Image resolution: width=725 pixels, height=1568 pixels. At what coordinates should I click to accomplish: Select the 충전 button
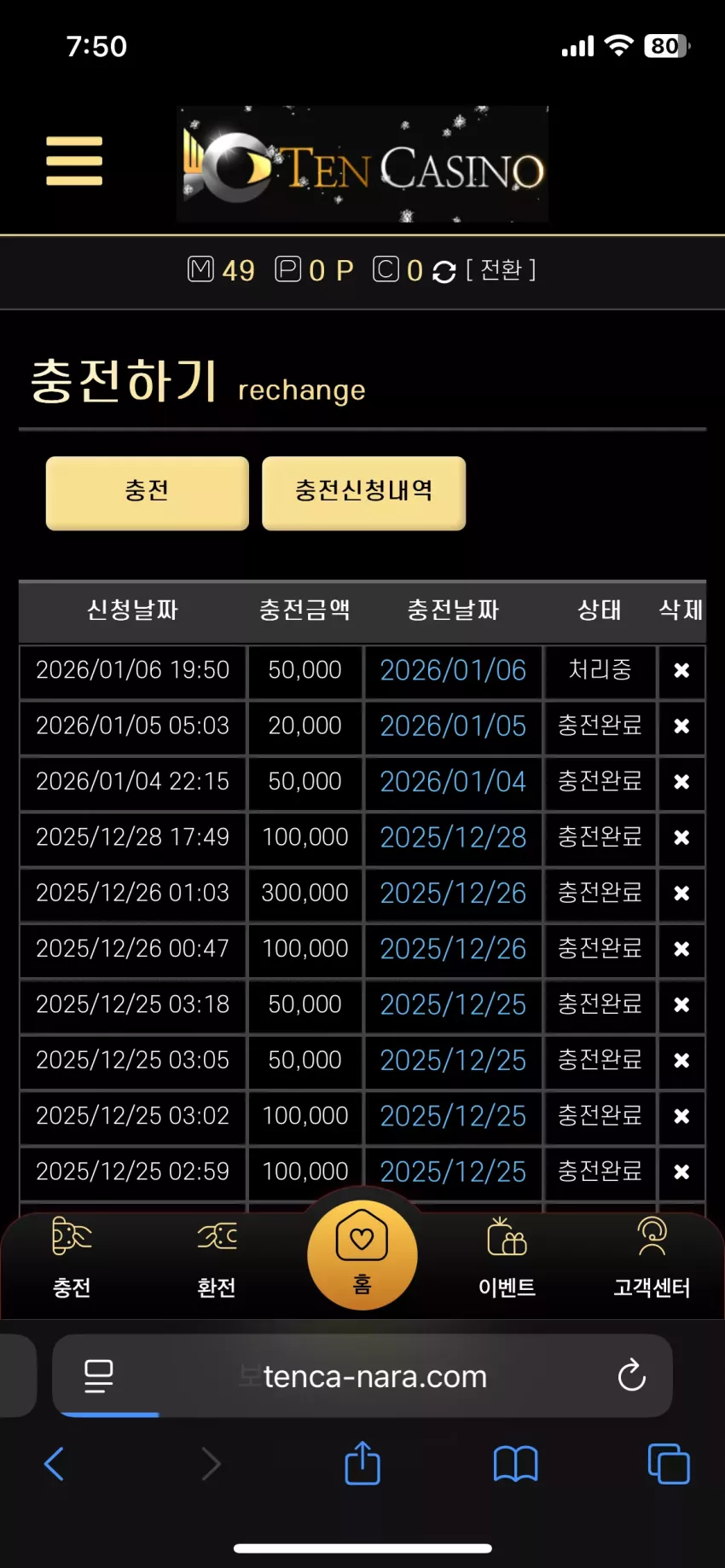tap(147, 493)
